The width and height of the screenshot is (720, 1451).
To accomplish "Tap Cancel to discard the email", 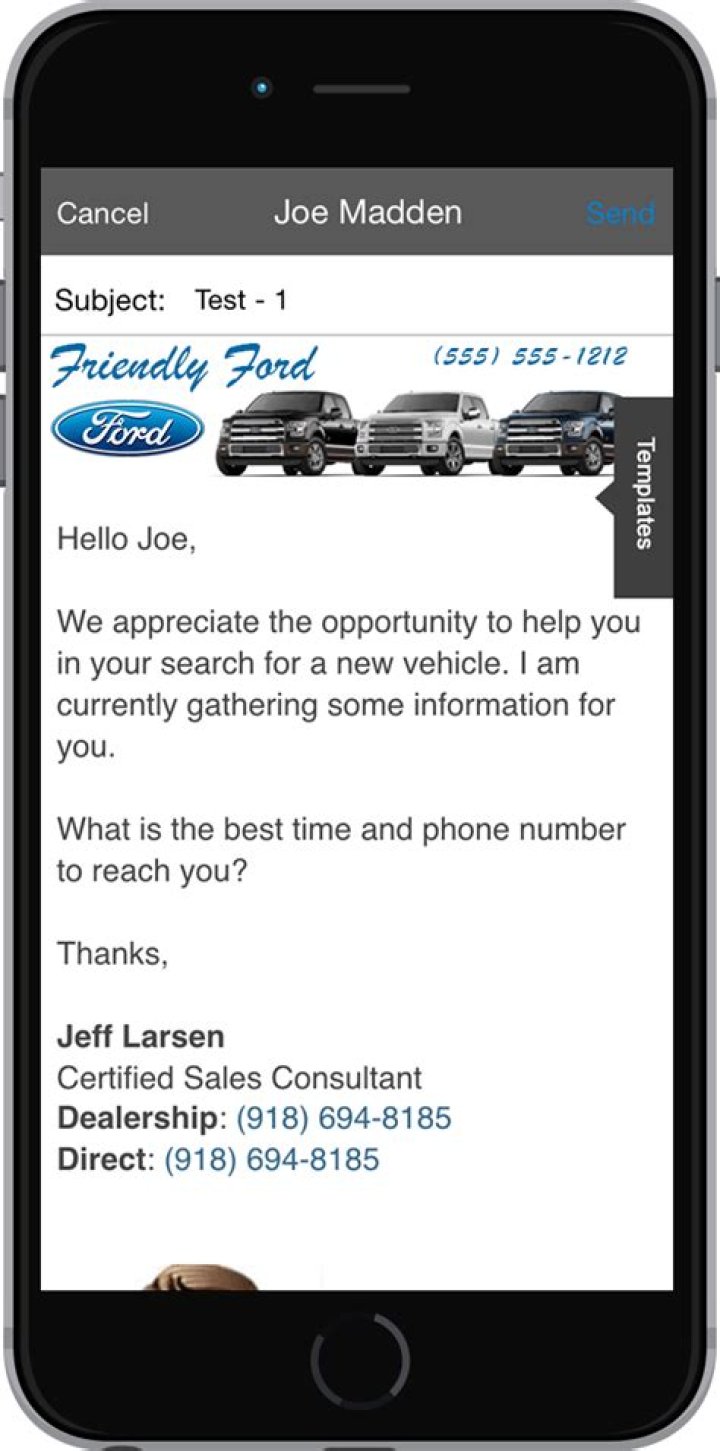I will 103,212.
